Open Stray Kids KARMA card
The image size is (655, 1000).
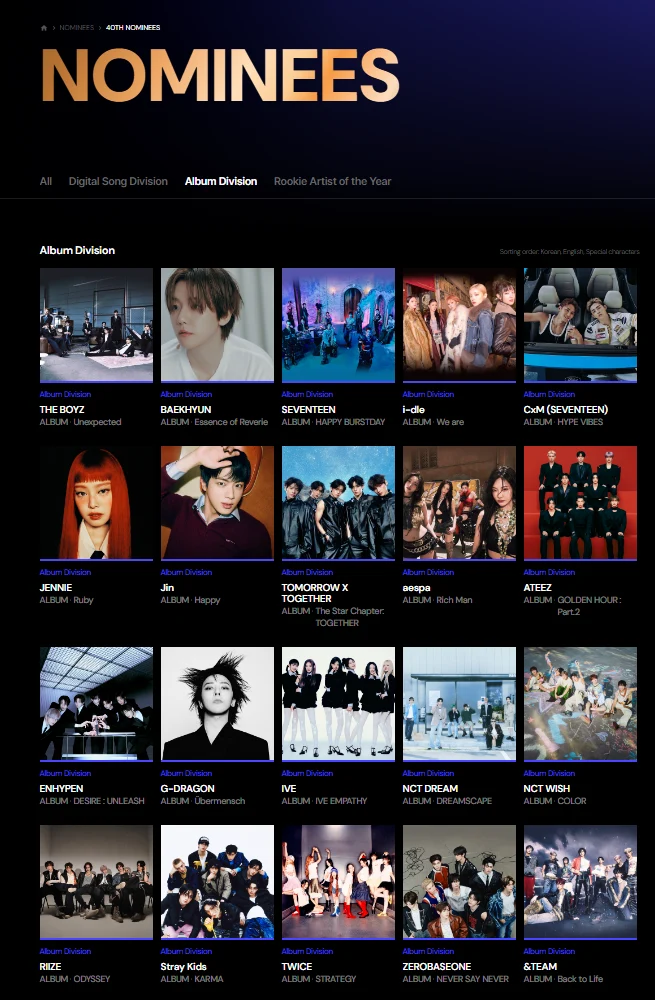217,882
